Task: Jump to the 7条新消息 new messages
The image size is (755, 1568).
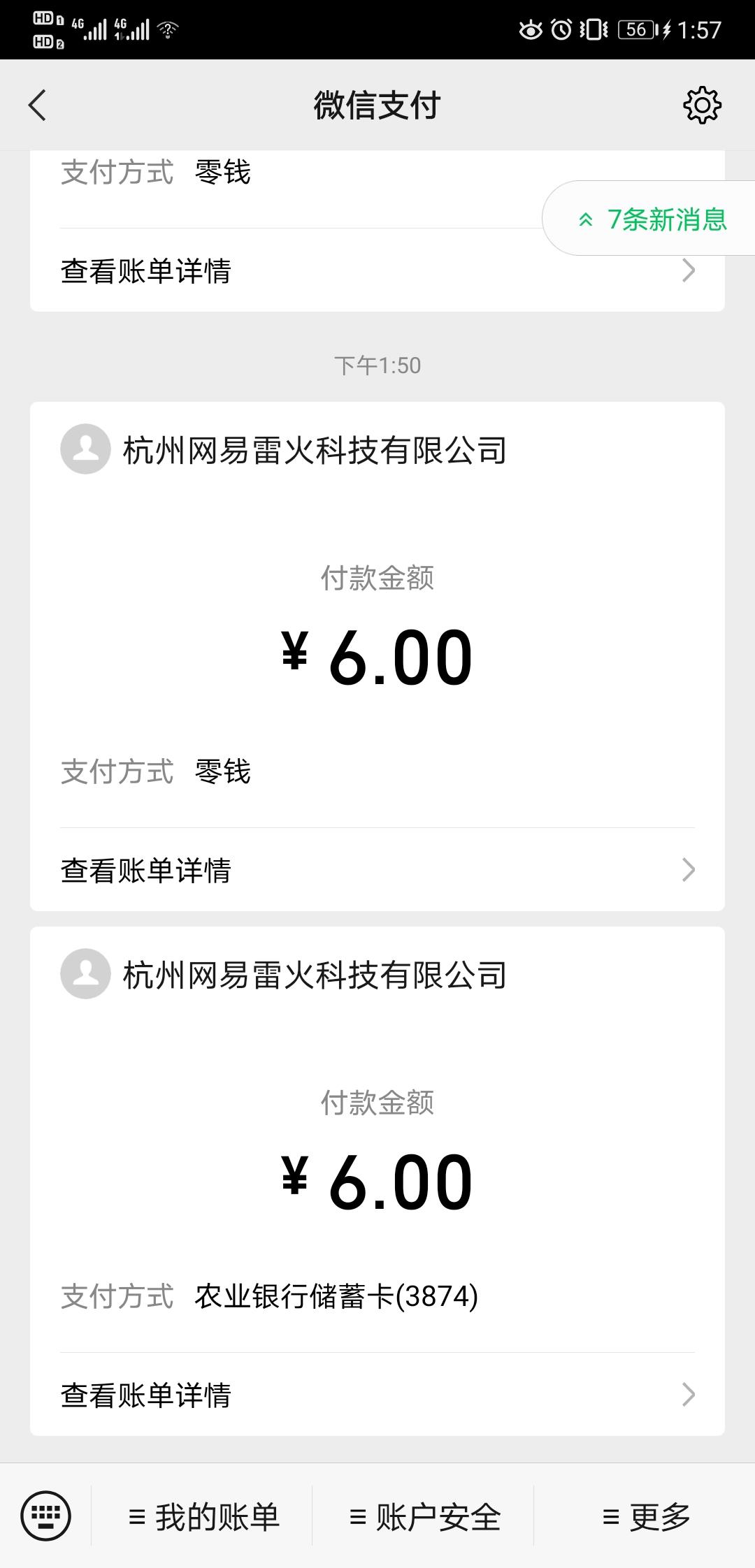Action: point(654,219)
